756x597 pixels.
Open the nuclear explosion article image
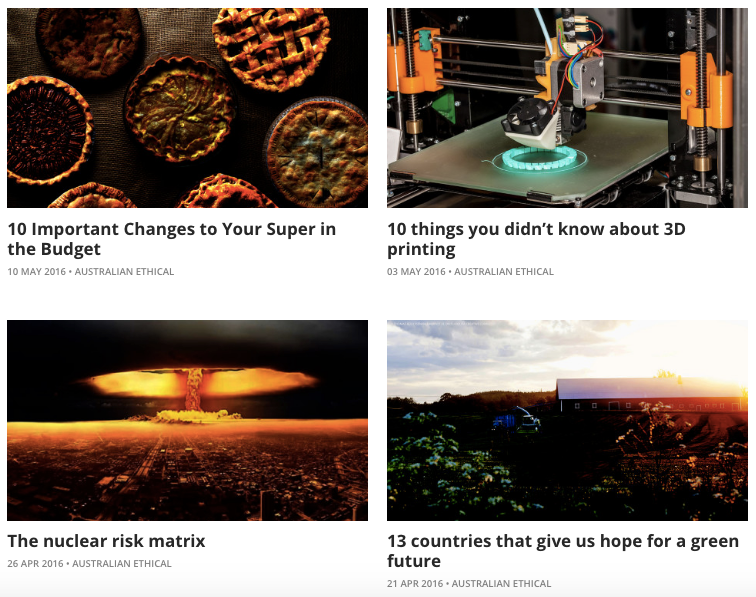187,420
